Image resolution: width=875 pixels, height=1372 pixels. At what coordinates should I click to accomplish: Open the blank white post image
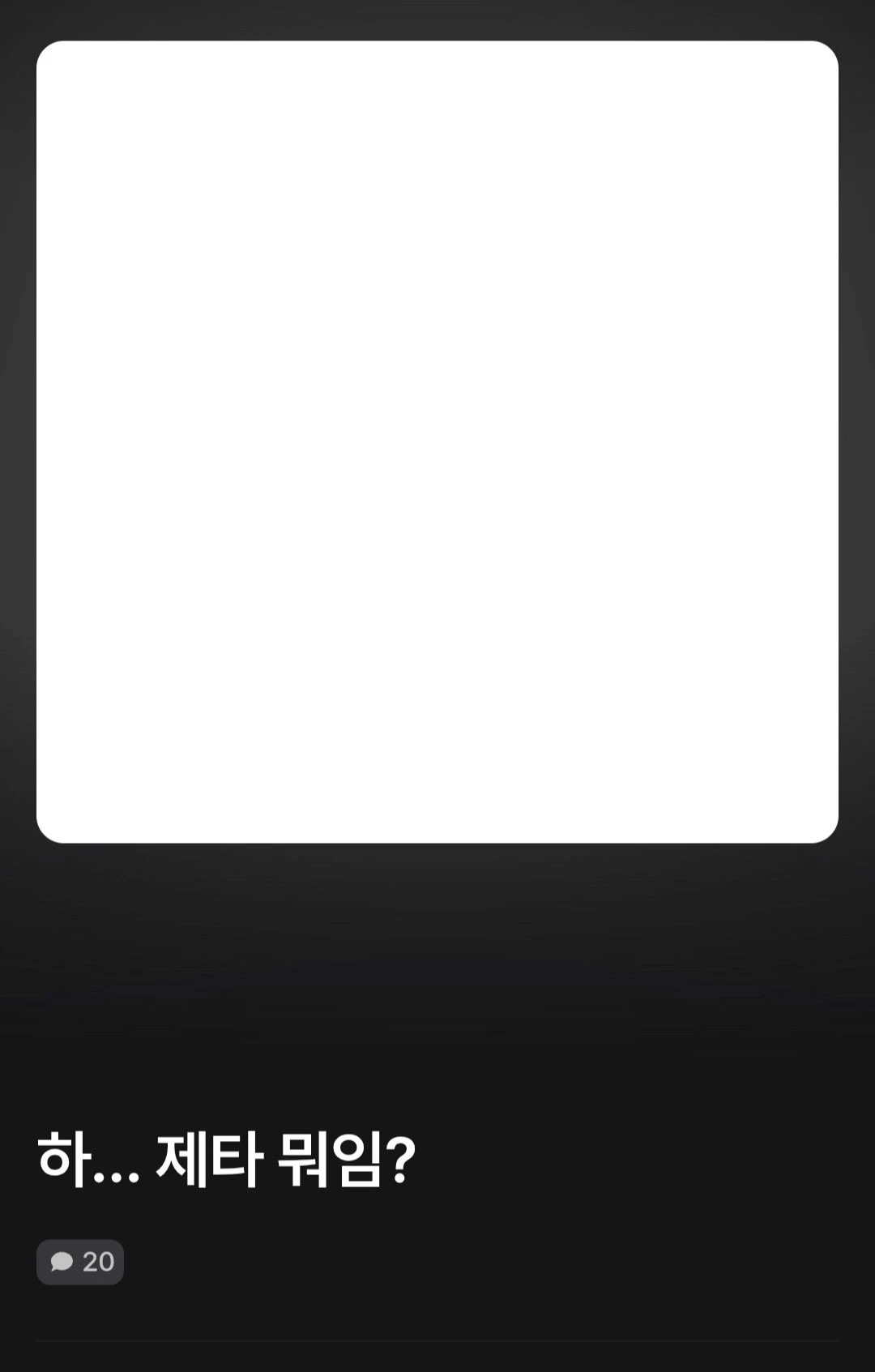437,442
